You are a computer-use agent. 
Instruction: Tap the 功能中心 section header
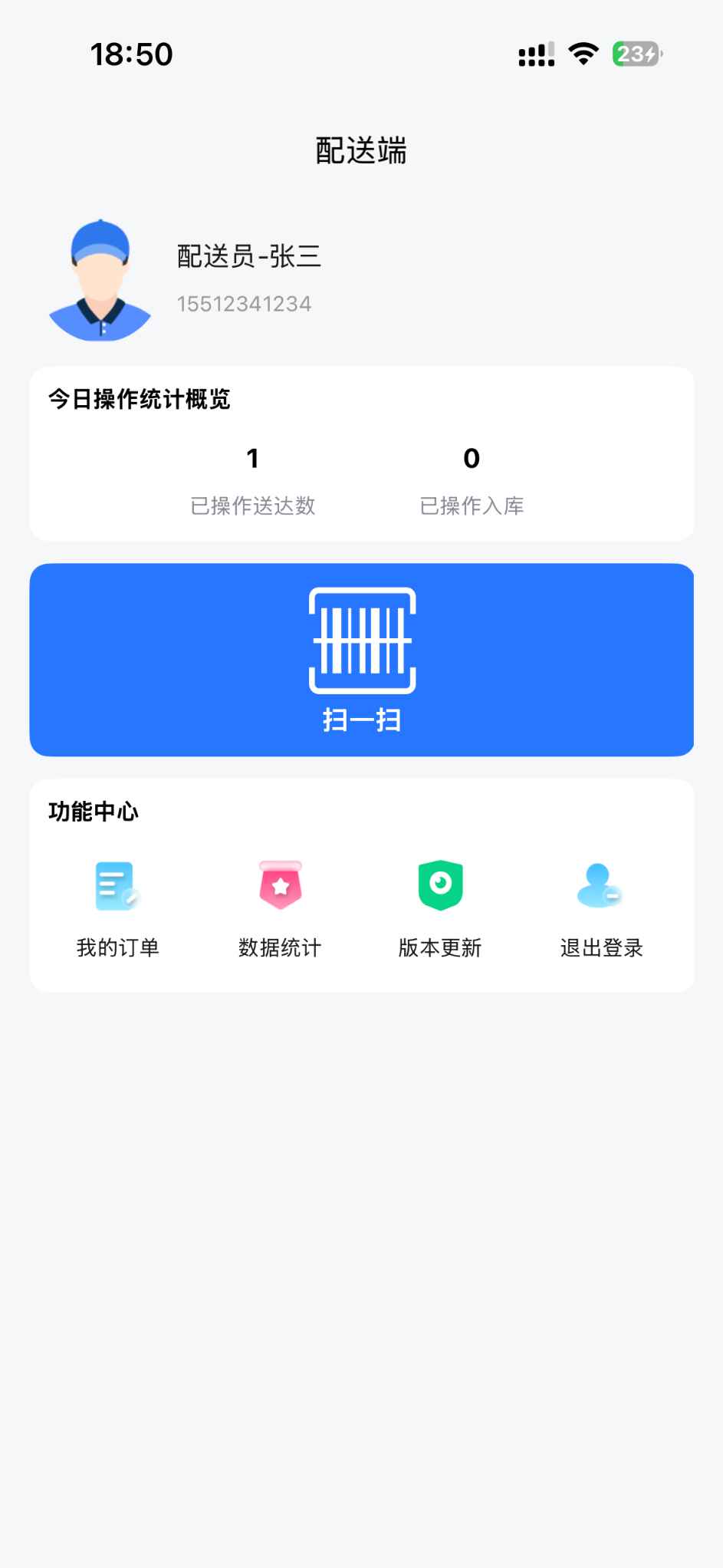(92, 812)
